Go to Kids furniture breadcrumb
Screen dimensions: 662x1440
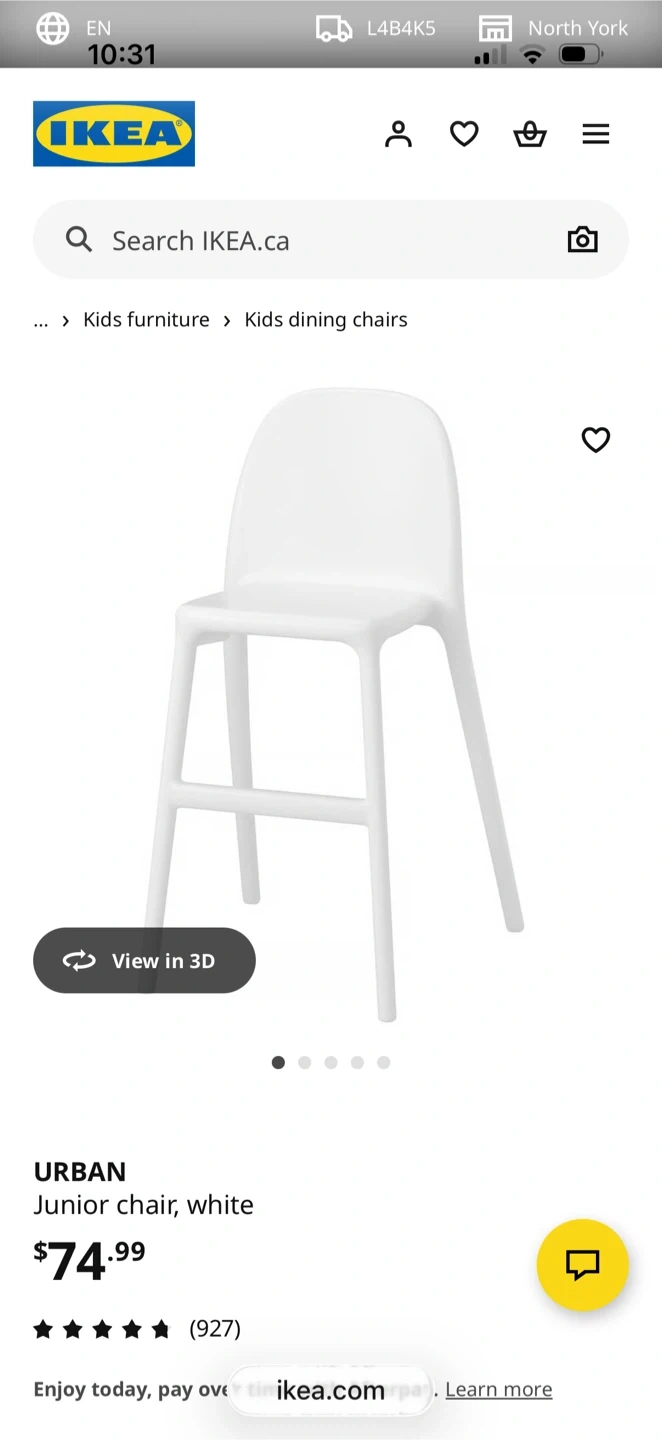coord(146,320)
